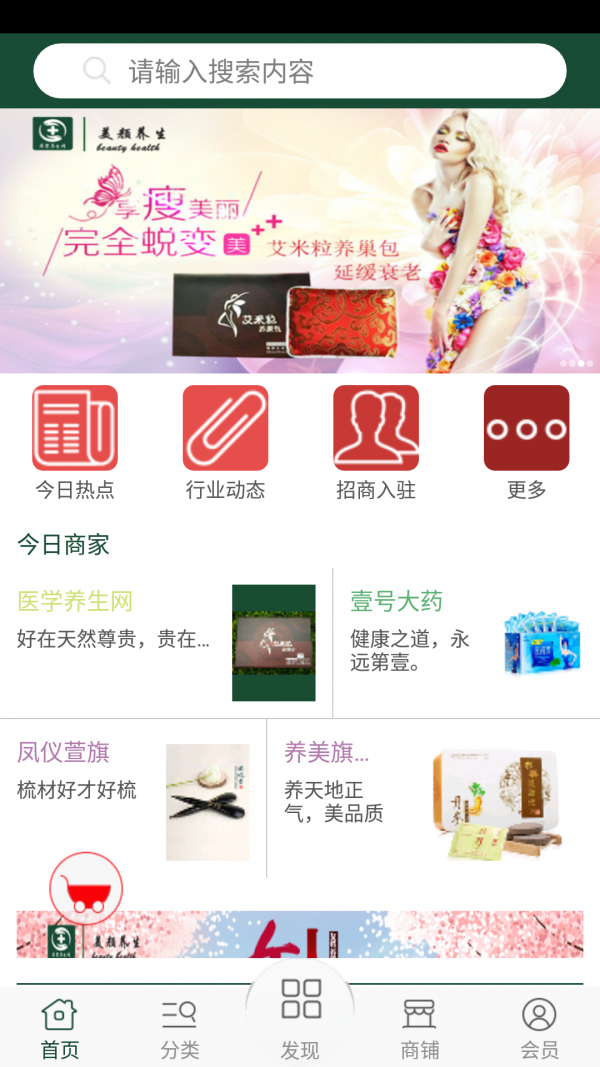The width and height of the screenshot is (600, 1067).
Task: Open the 养美旗 merchant card
Action: tap(433, 798)
